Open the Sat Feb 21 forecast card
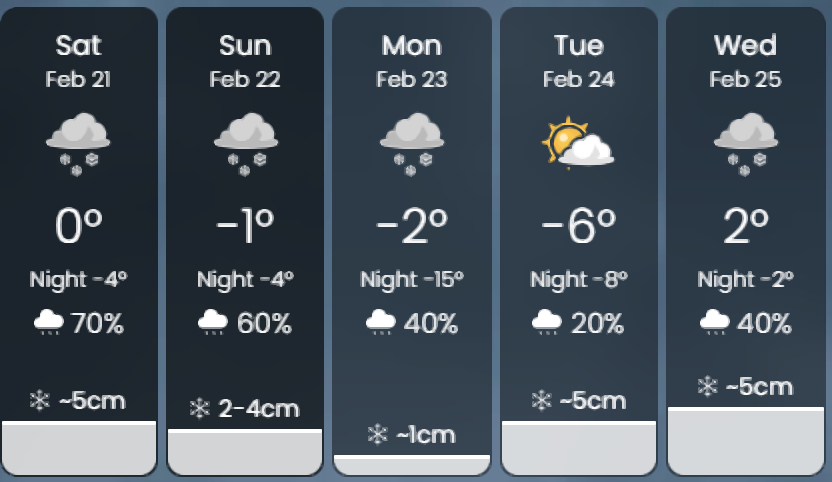This screenshot has width=832, height=482. pos(79,240)
